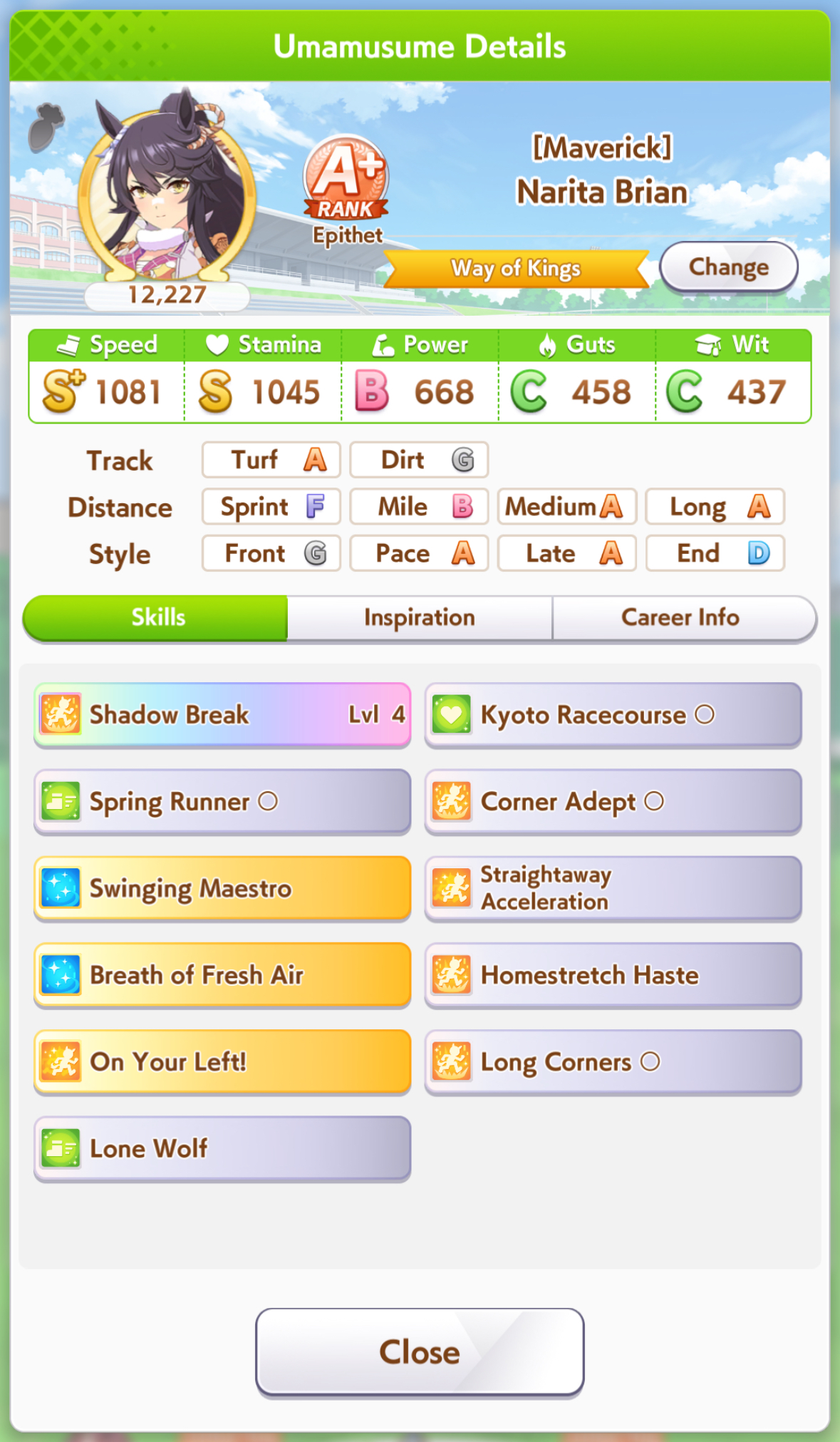View Shadow Break skill details

click(222, 715)
